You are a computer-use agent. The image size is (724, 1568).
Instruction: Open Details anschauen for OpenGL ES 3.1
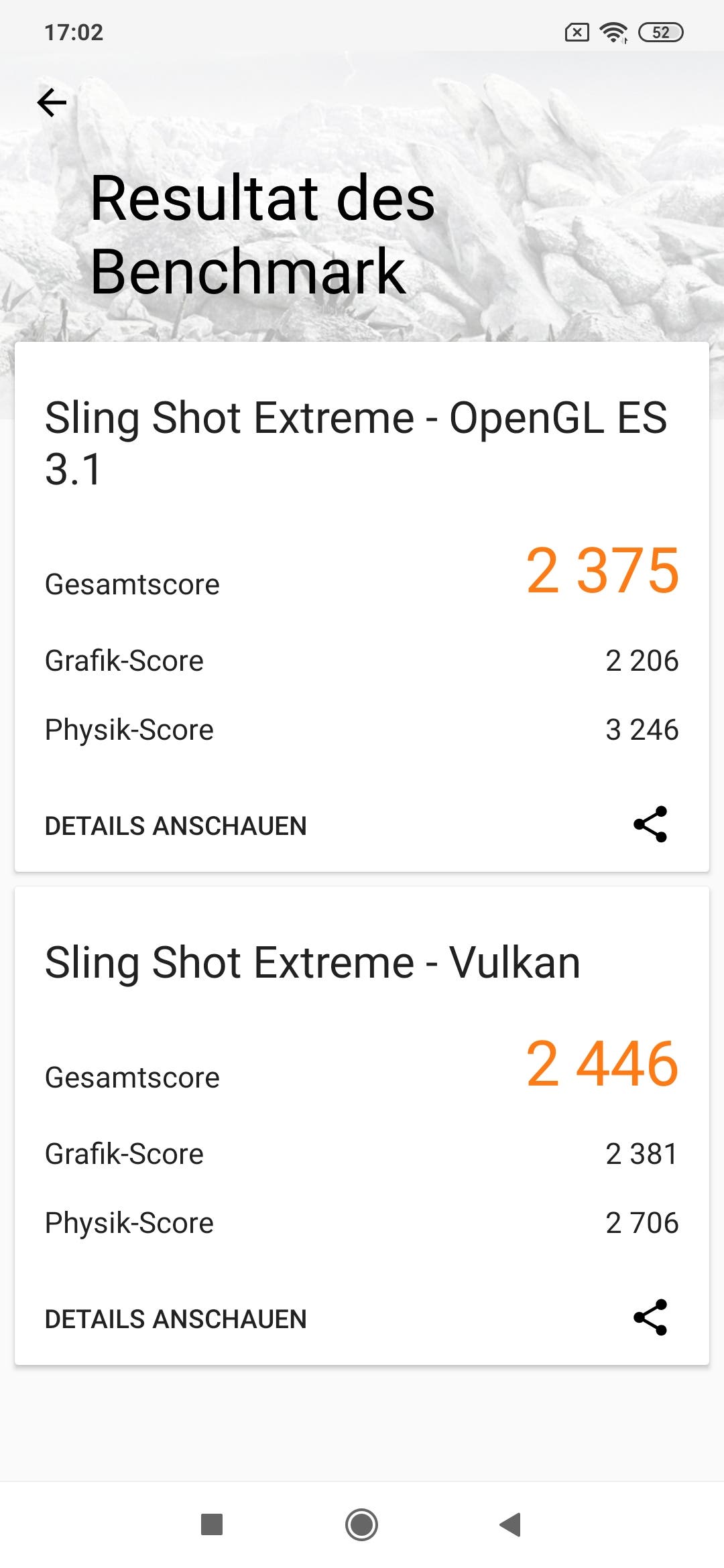(176, 826)
